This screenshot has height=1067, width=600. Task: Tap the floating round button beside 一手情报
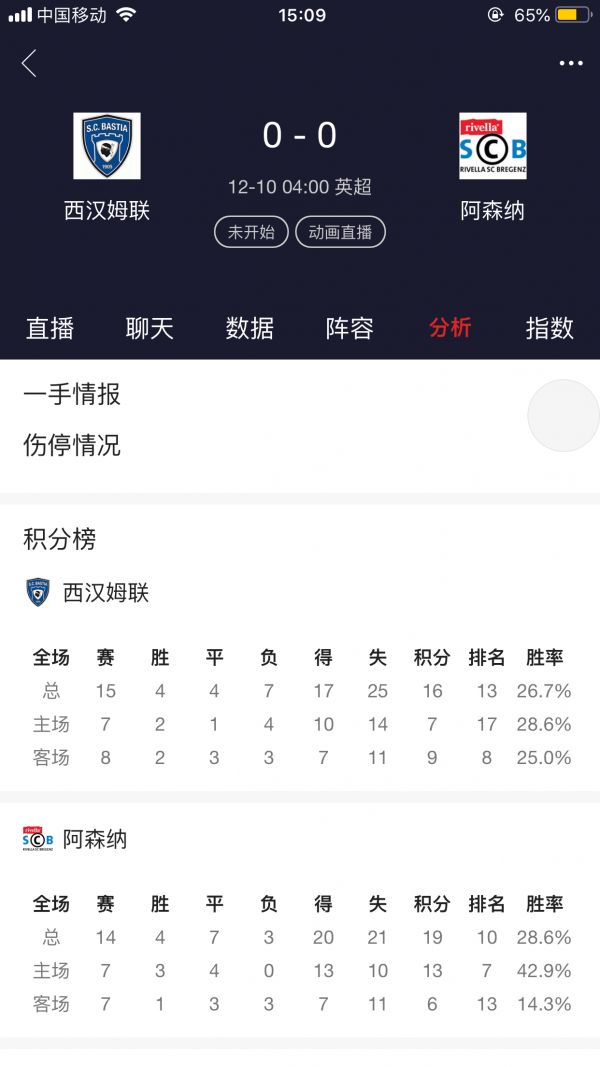[x=563, y=415]
